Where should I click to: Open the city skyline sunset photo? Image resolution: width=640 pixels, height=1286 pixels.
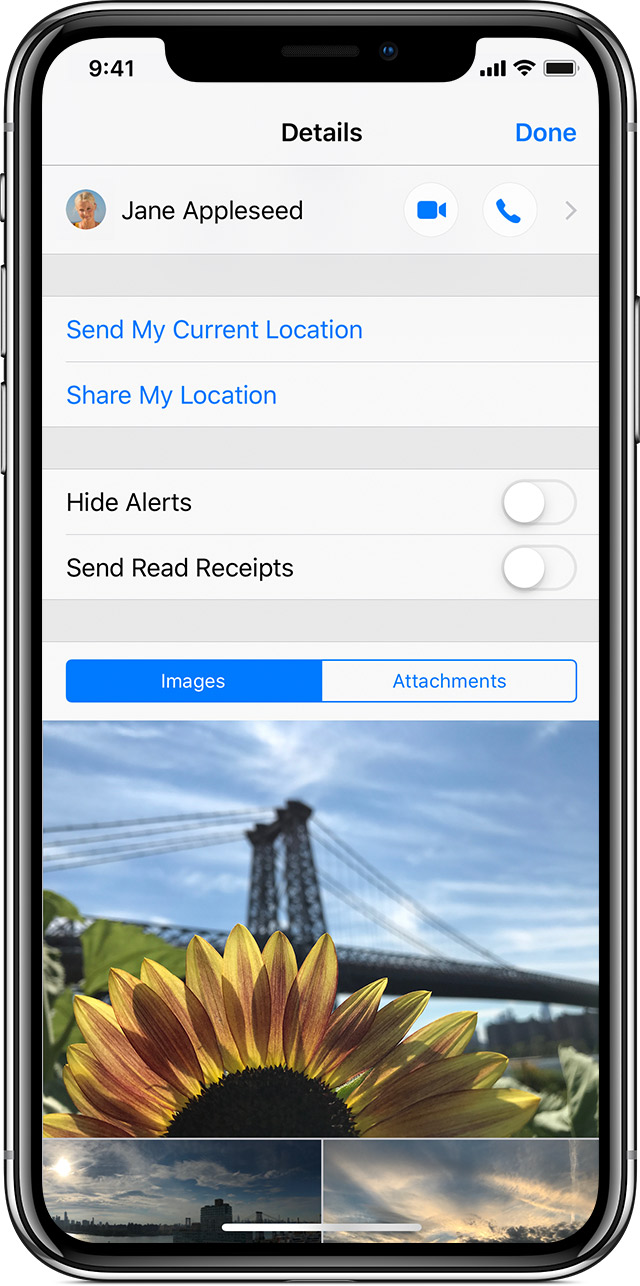point(181,1190)
